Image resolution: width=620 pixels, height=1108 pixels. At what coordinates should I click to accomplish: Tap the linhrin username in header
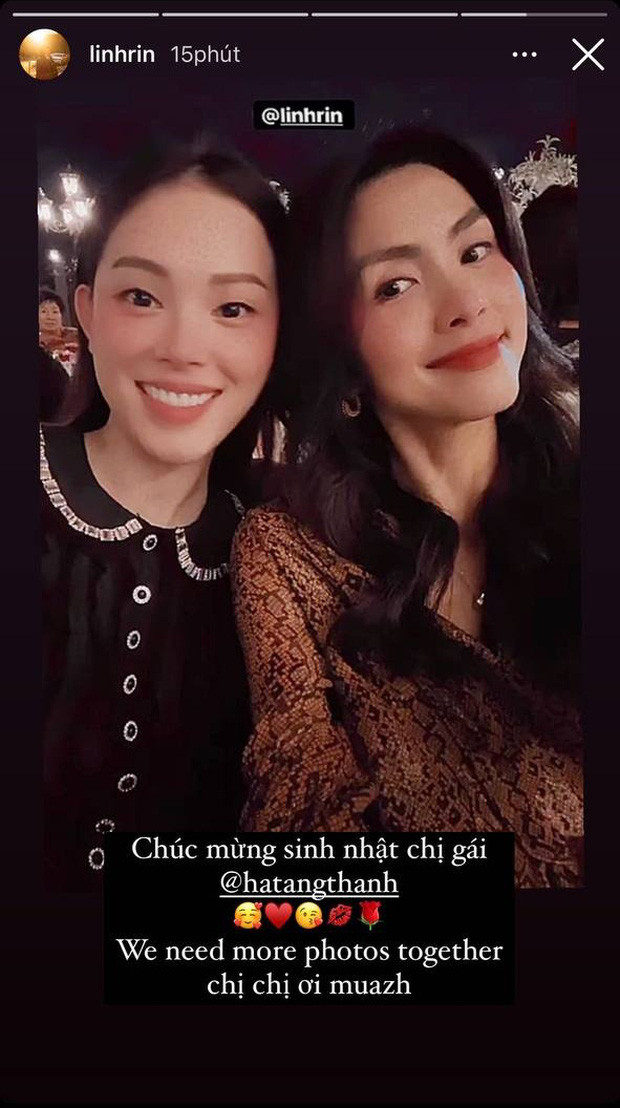[x=122, y=55]
